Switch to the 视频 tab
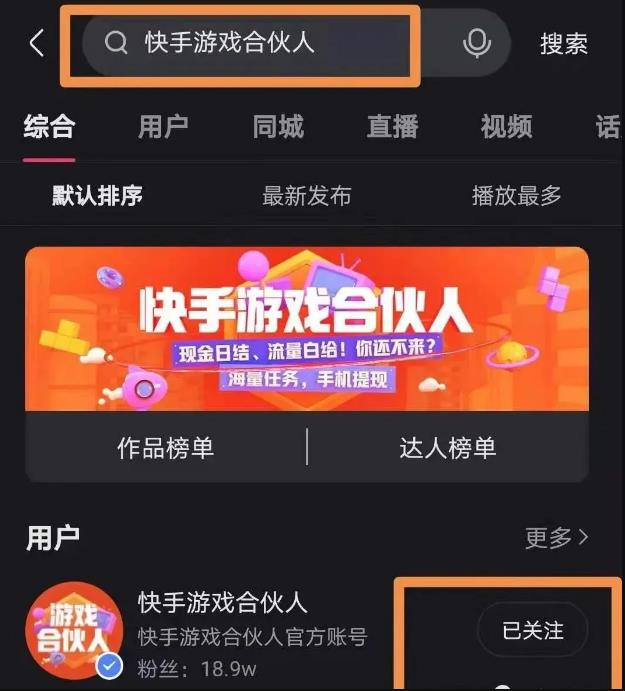 click(506, 127)
